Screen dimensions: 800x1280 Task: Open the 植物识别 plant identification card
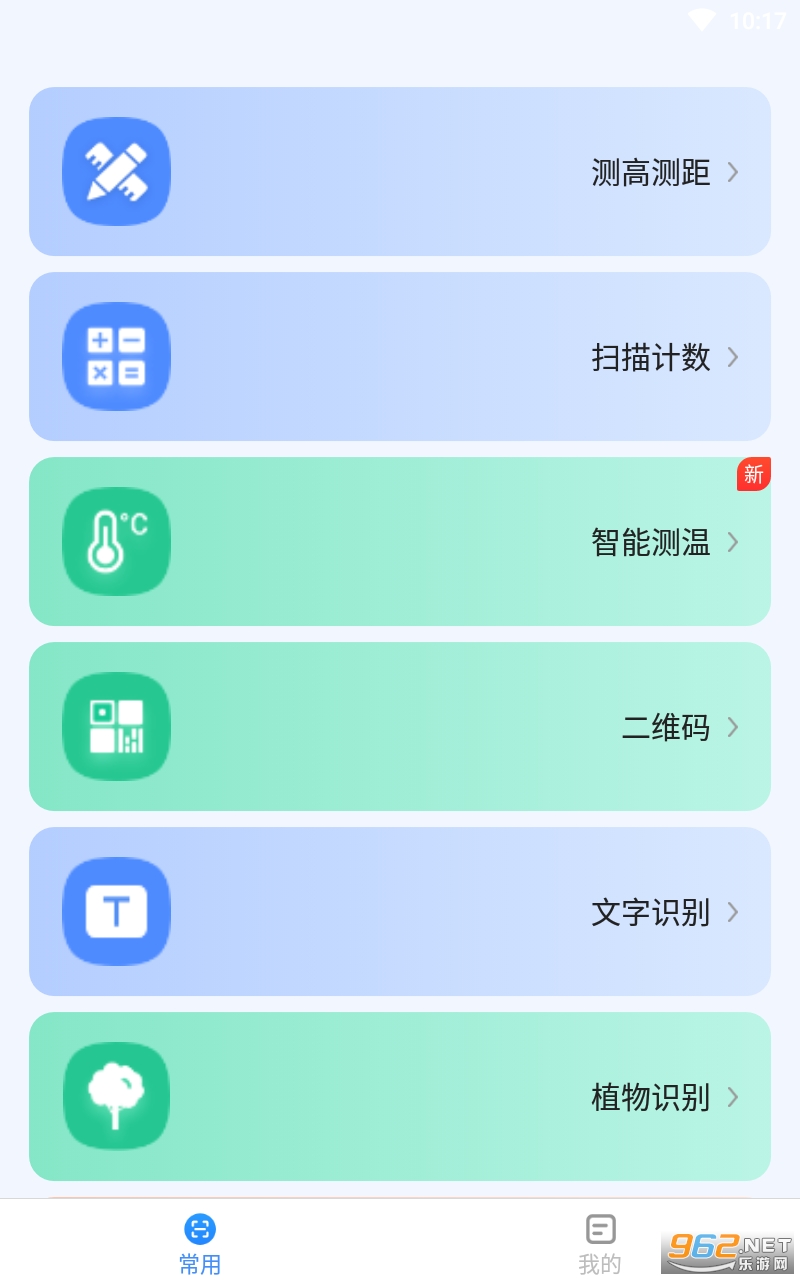[x=400, y=1097]
